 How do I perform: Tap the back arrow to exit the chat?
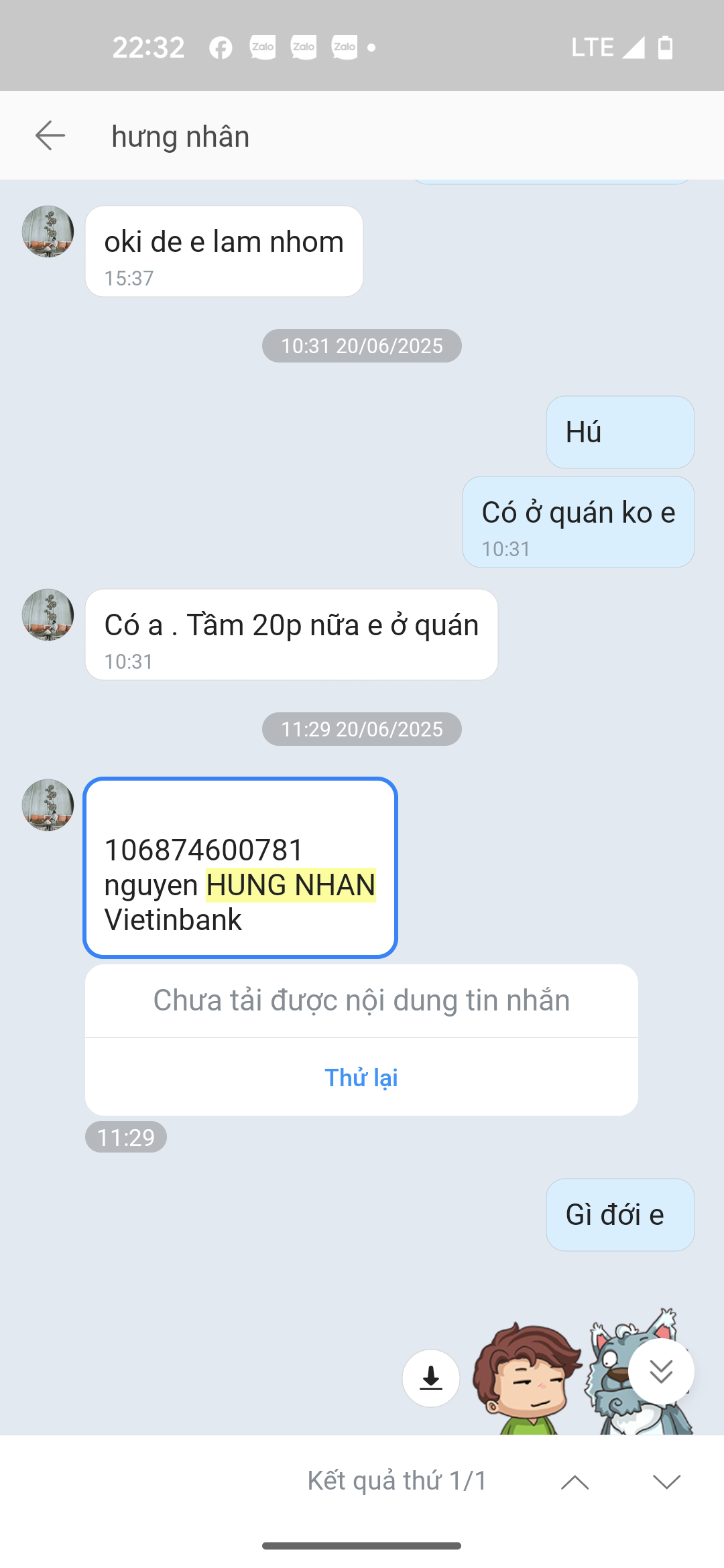[x=49, y=135]
